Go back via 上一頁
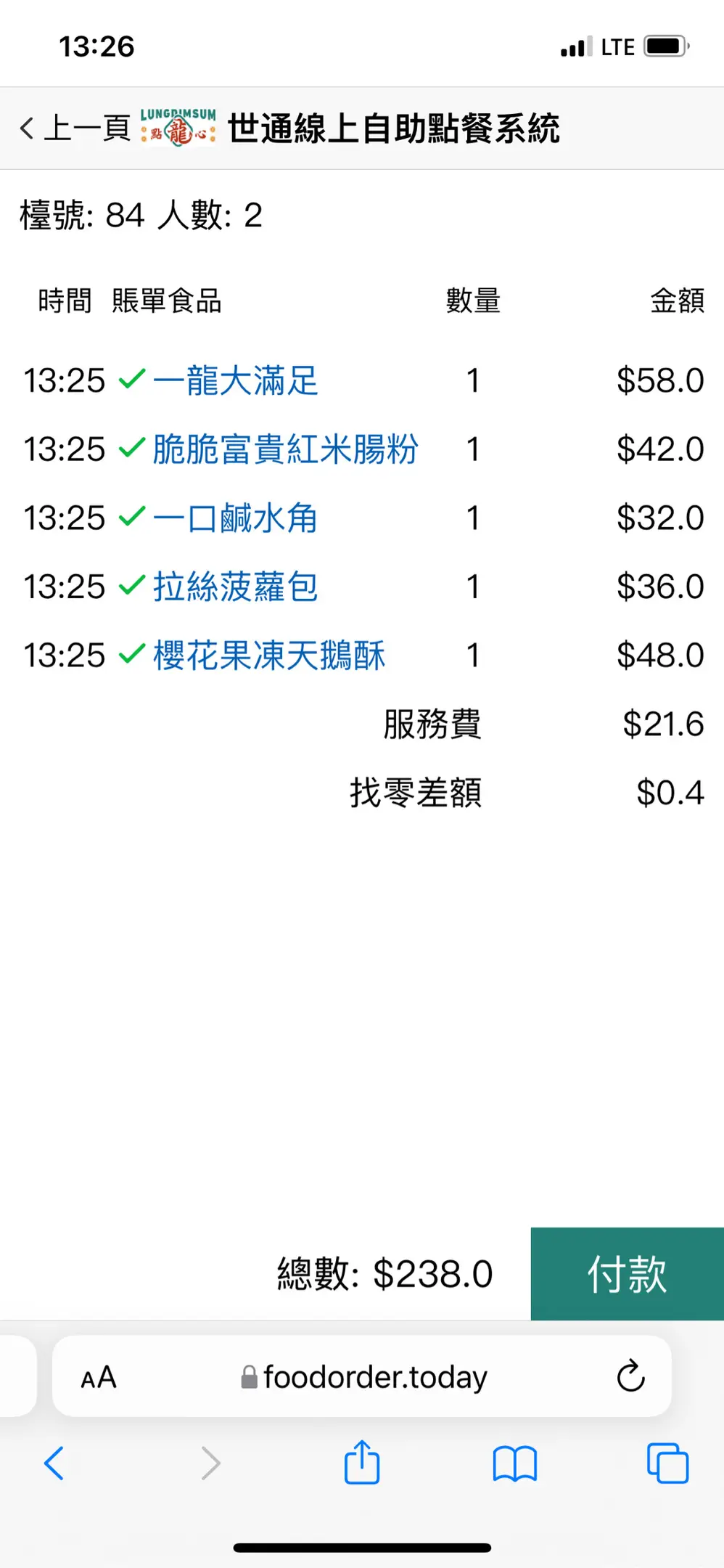The image size is (724, 1568). coord(75,128)
